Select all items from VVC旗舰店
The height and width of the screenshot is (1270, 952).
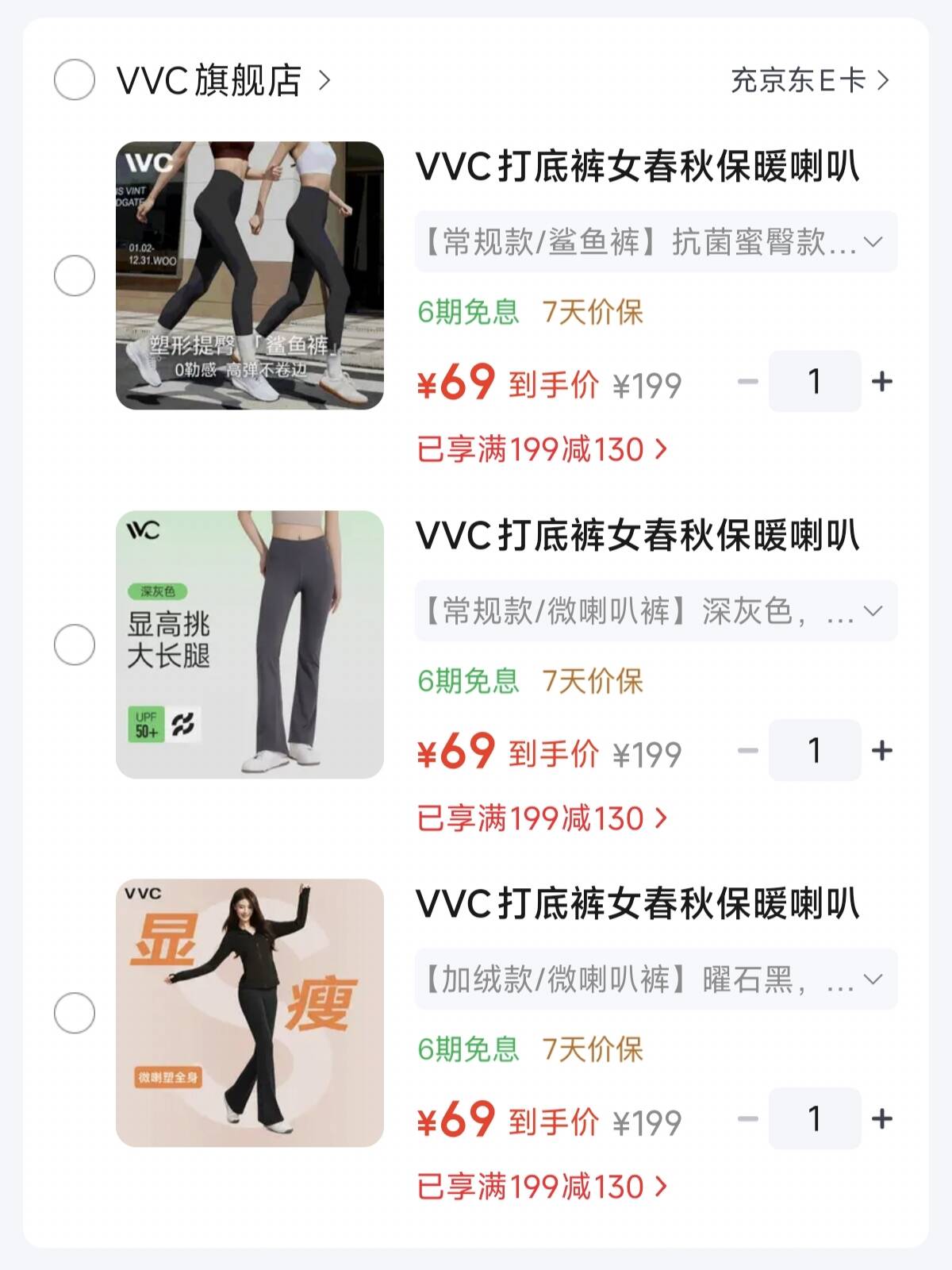[75, 79]
